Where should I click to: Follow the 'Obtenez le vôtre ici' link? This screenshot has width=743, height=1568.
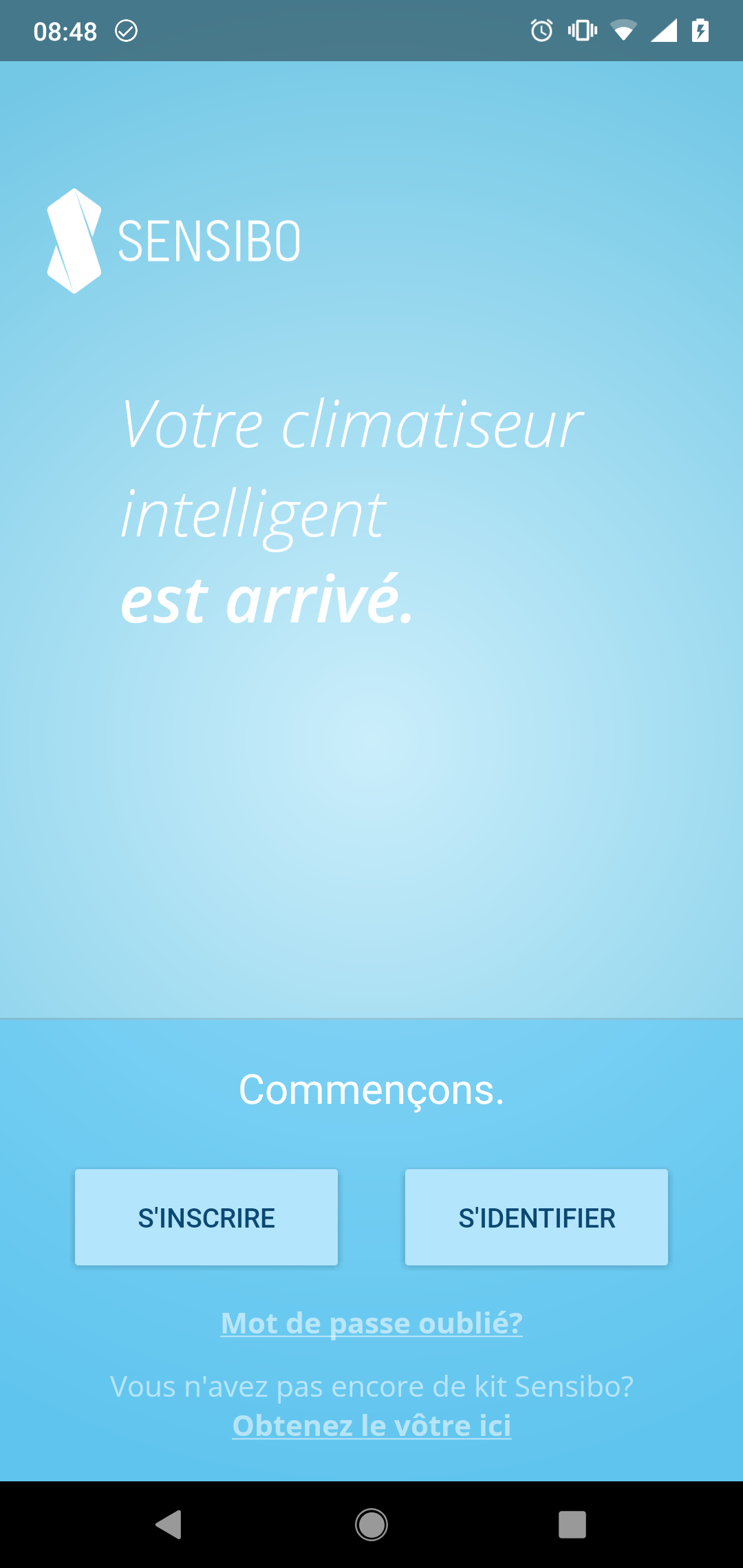pos(371,1426)
